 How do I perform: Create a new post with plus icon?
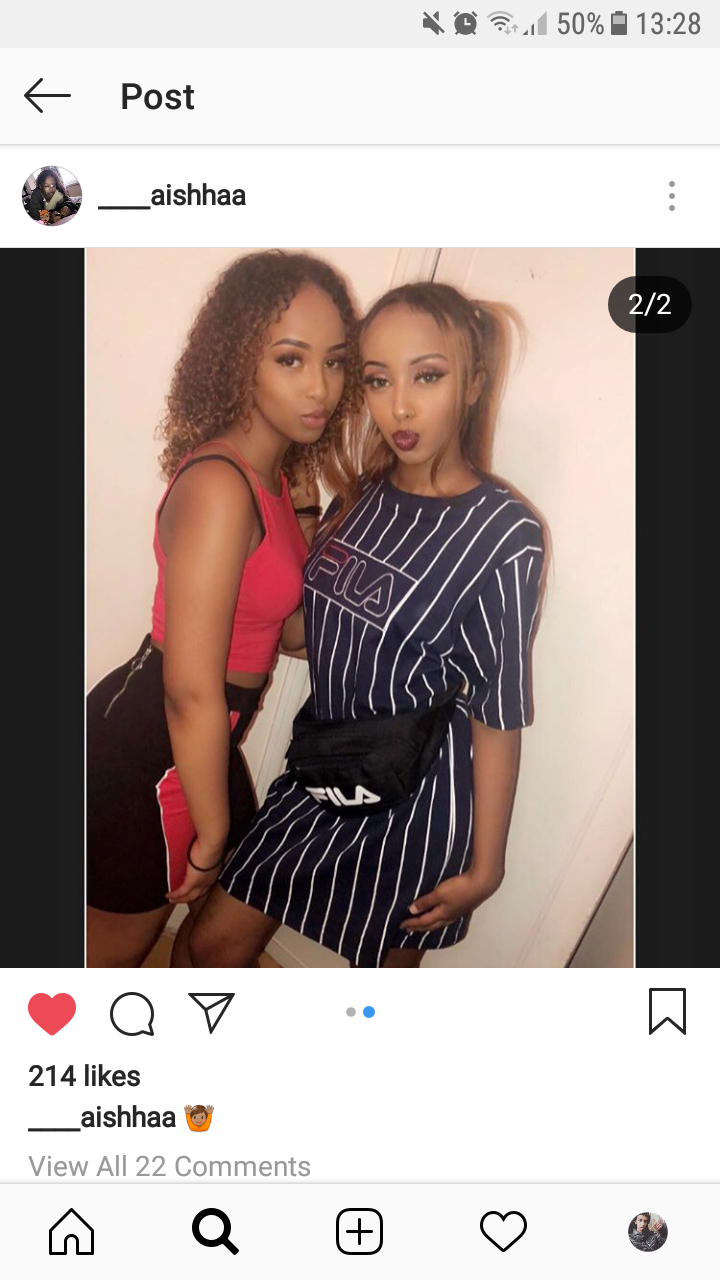(359, 1232)
